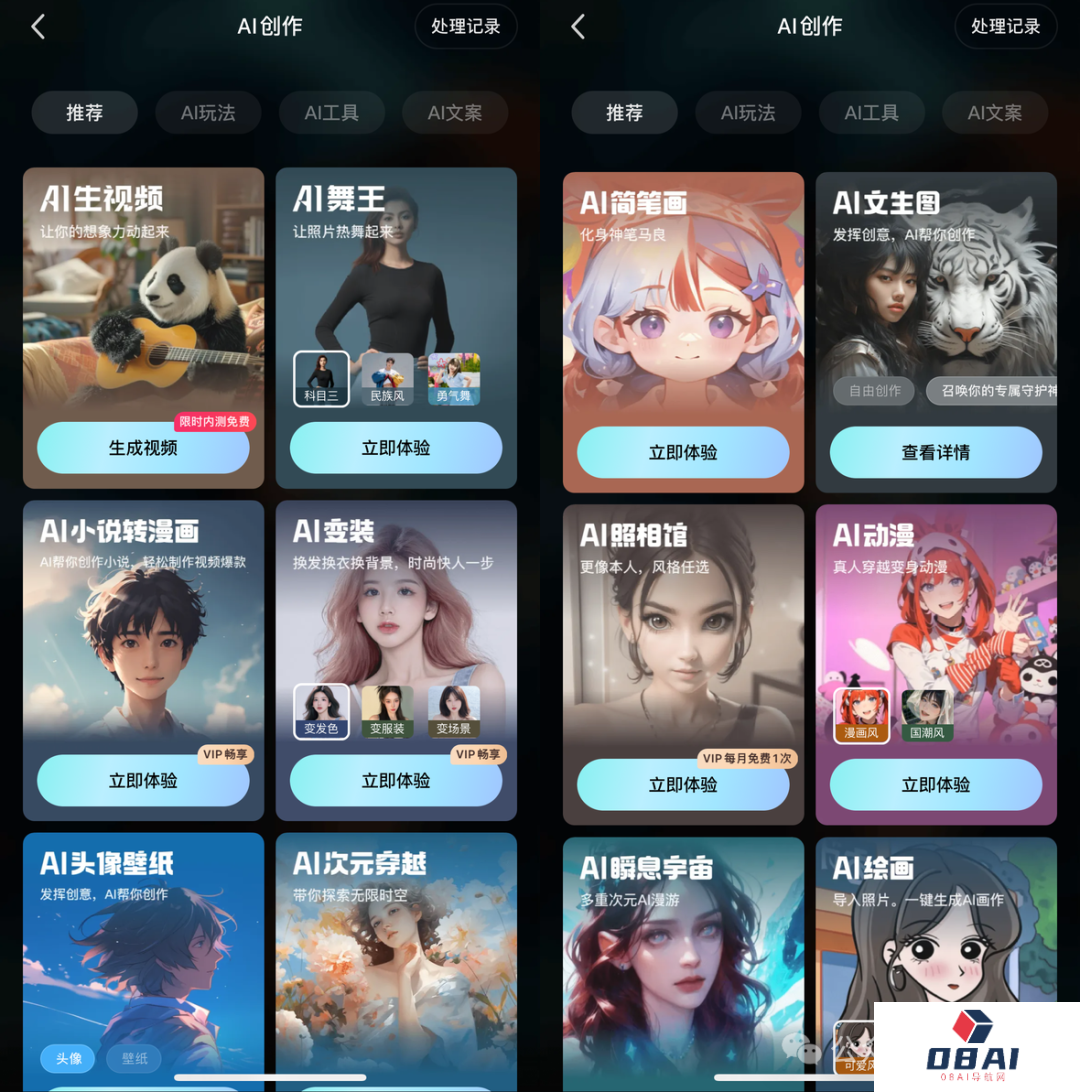
Task: Tap 查看详情 on the AI文生图 card
Action: [936, 452]
